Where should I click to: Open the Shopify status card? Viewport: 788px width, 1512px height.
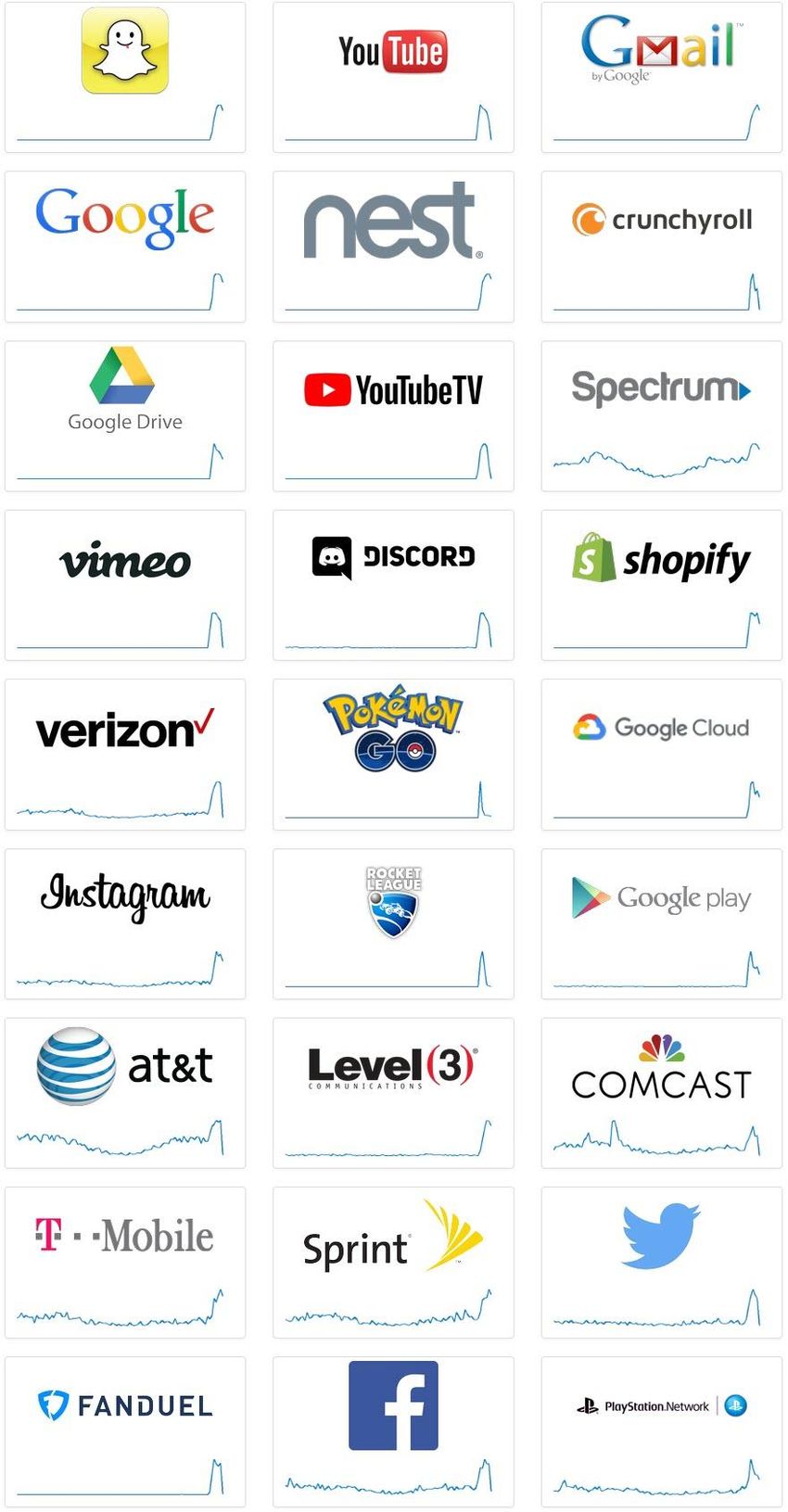(661, 585)
